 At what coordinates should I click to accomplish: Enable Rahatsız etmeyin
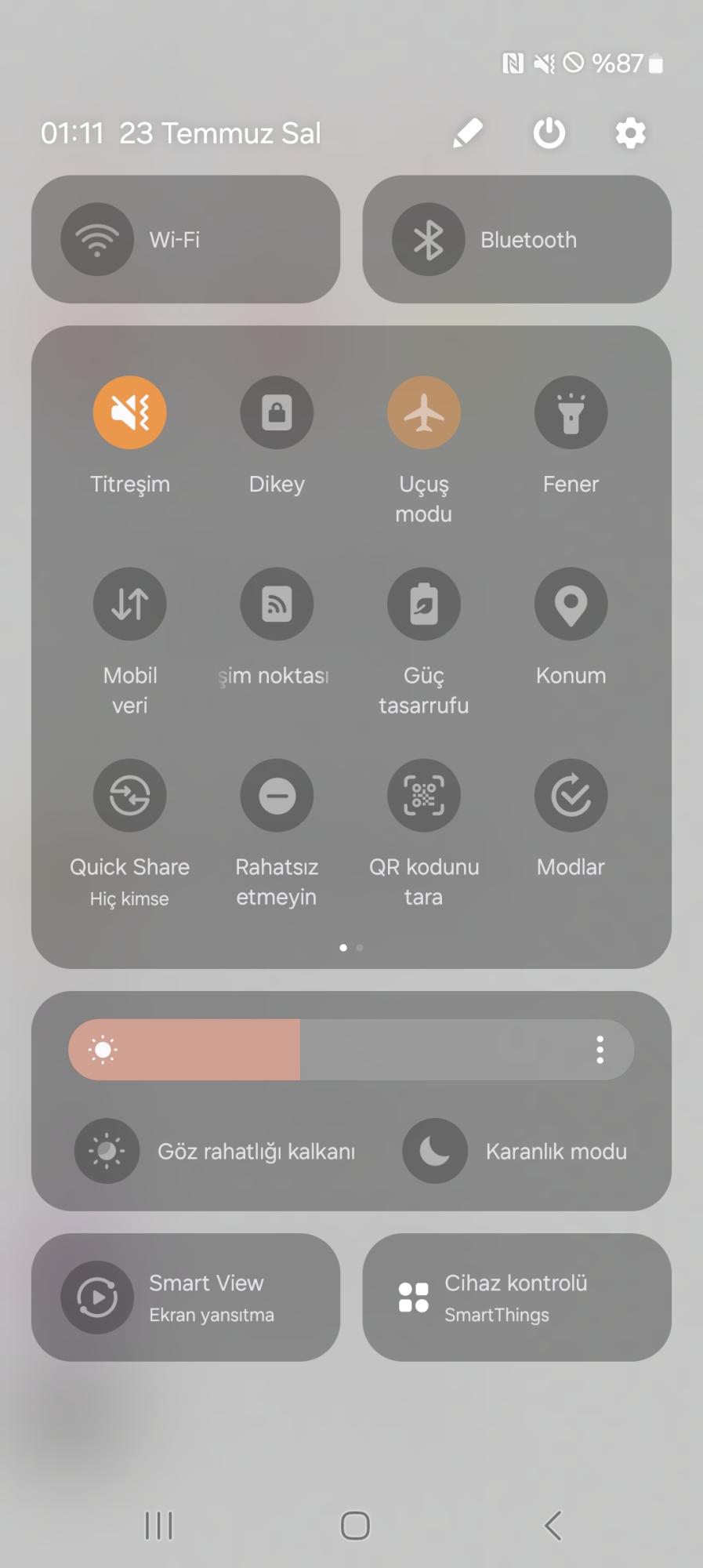(277, 795)
